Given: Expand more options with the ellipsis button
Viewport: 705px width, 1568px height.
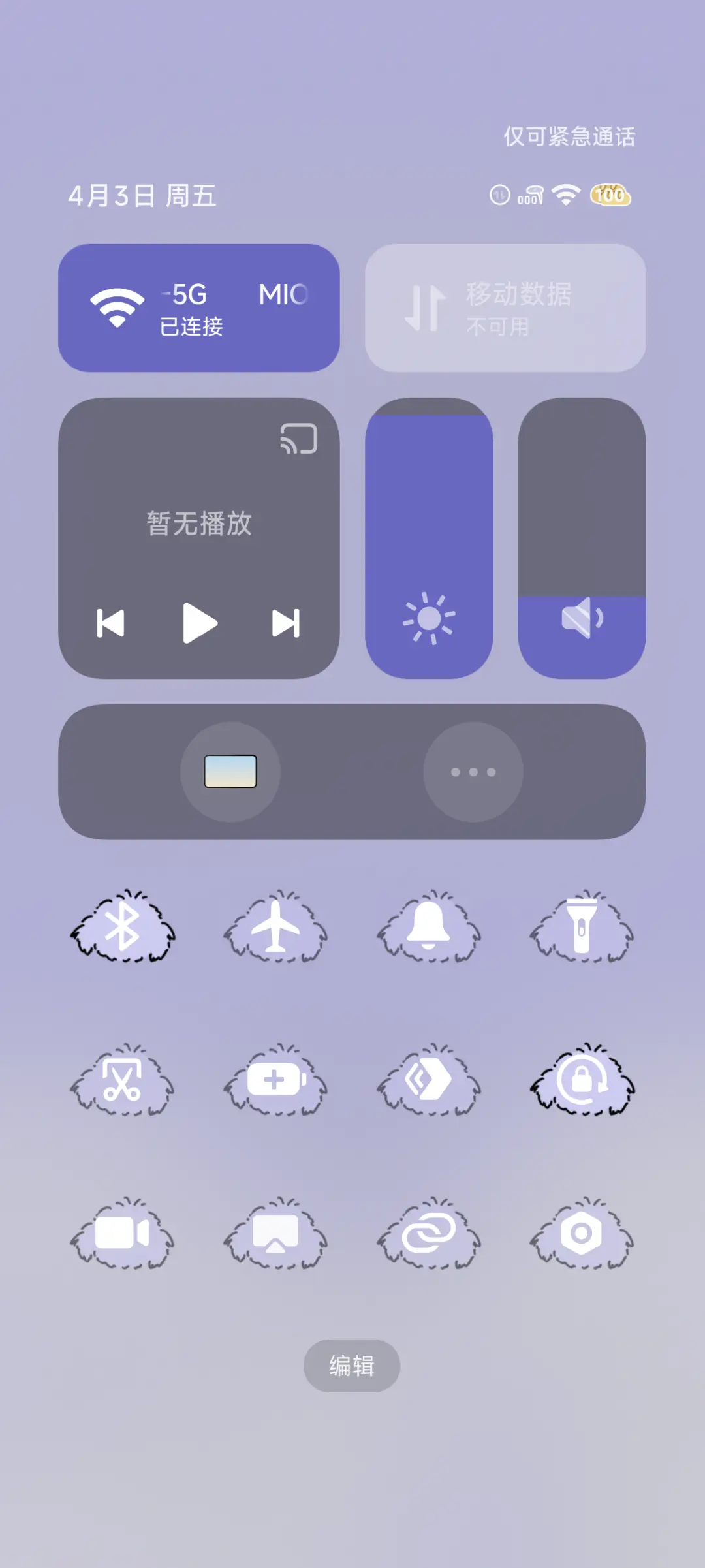Looking at the screenshot, I should [473, 772].
